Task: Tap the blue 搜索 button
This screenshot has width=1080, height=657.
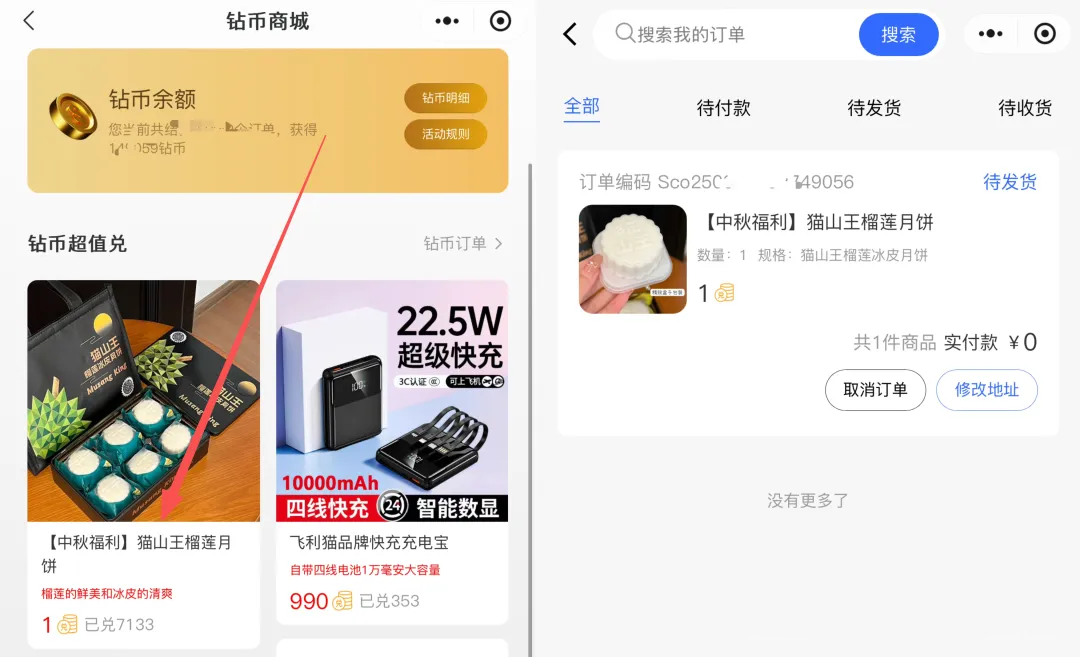Action: tap(898, 35)
